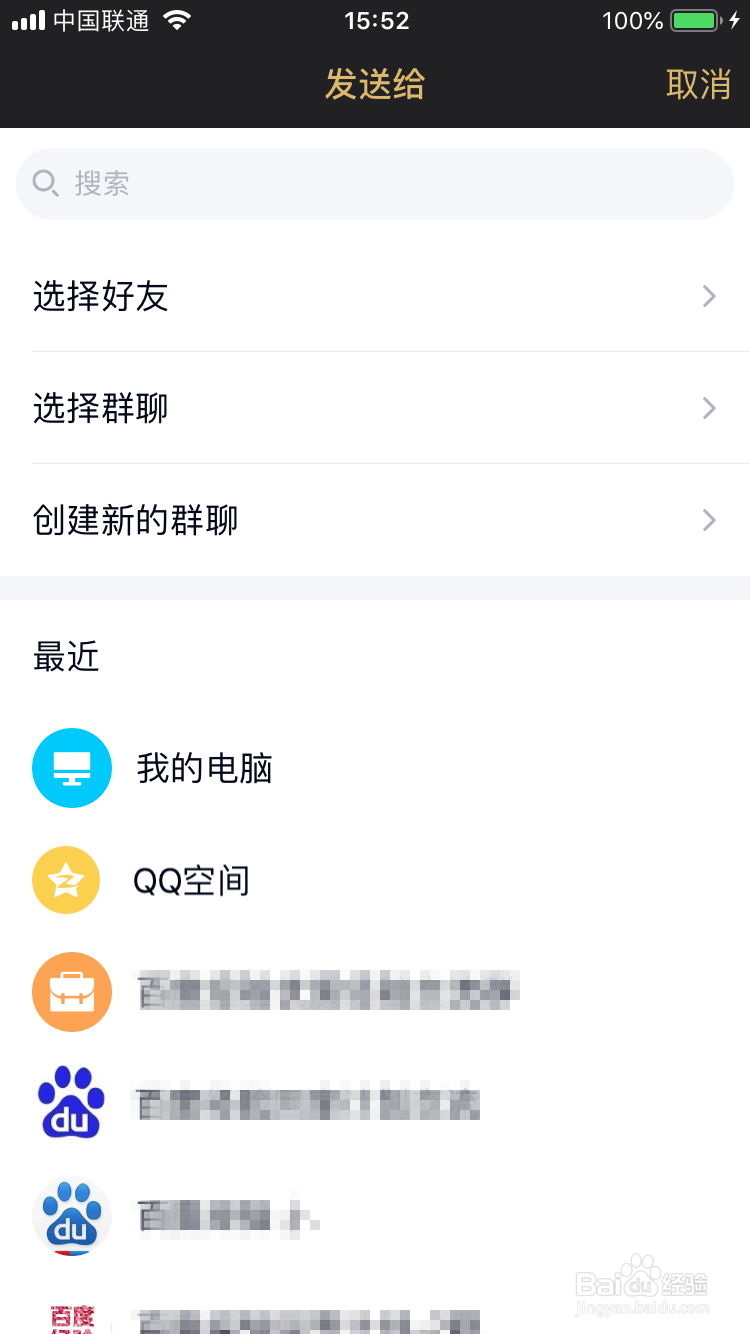Send to 我的电脑
750x1334 pixels.
(375, 768)
